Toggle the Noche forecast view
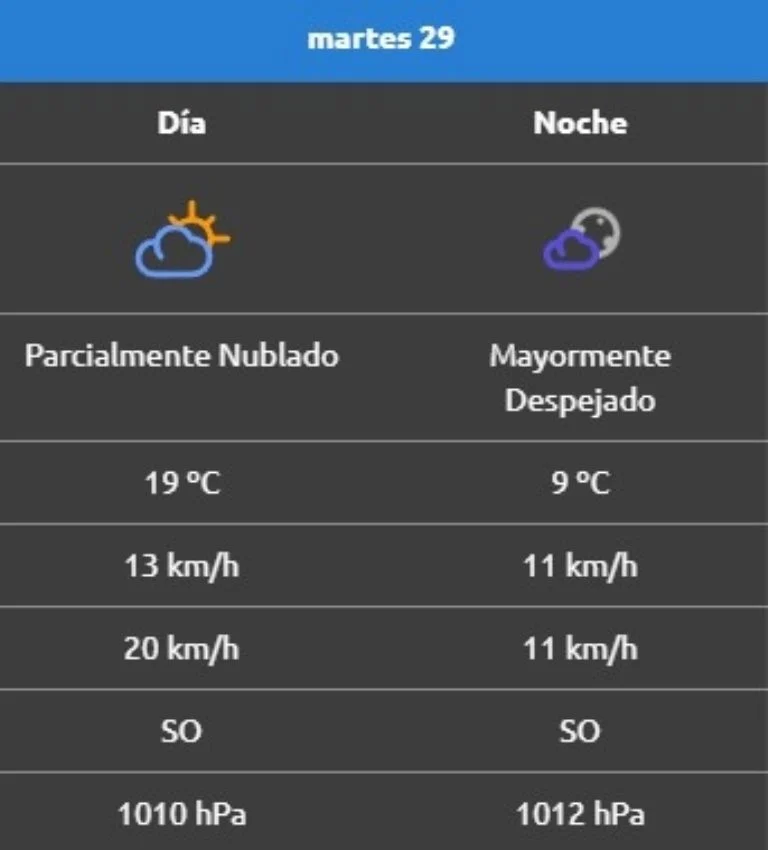 click(581, 124)
